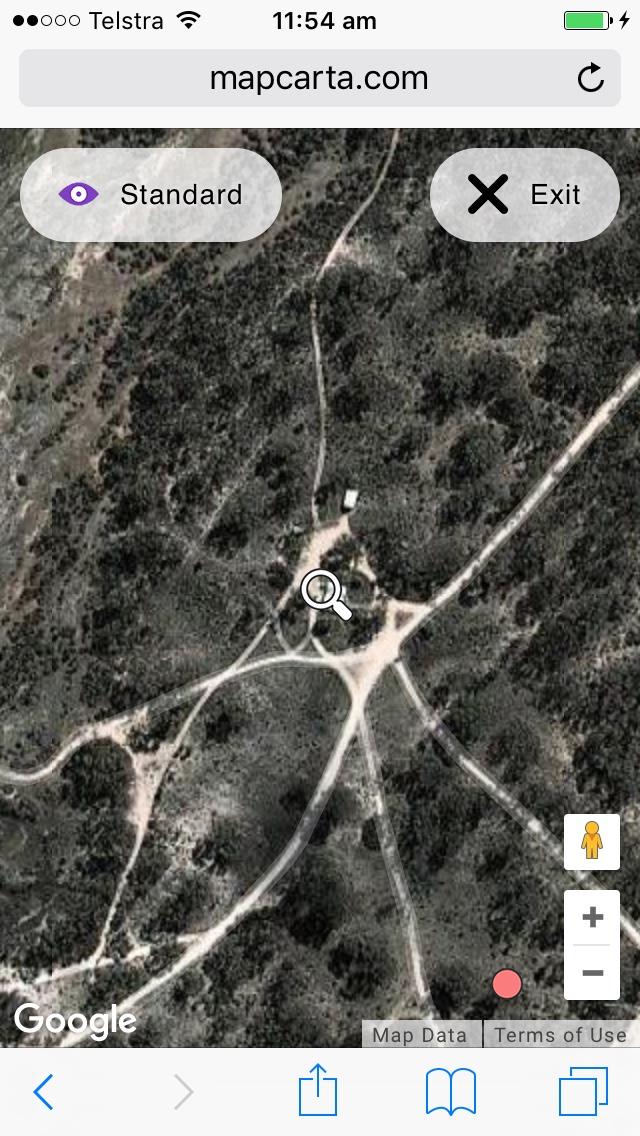
Task: Exit the full-screen map
Action: (x=524, y=195)
